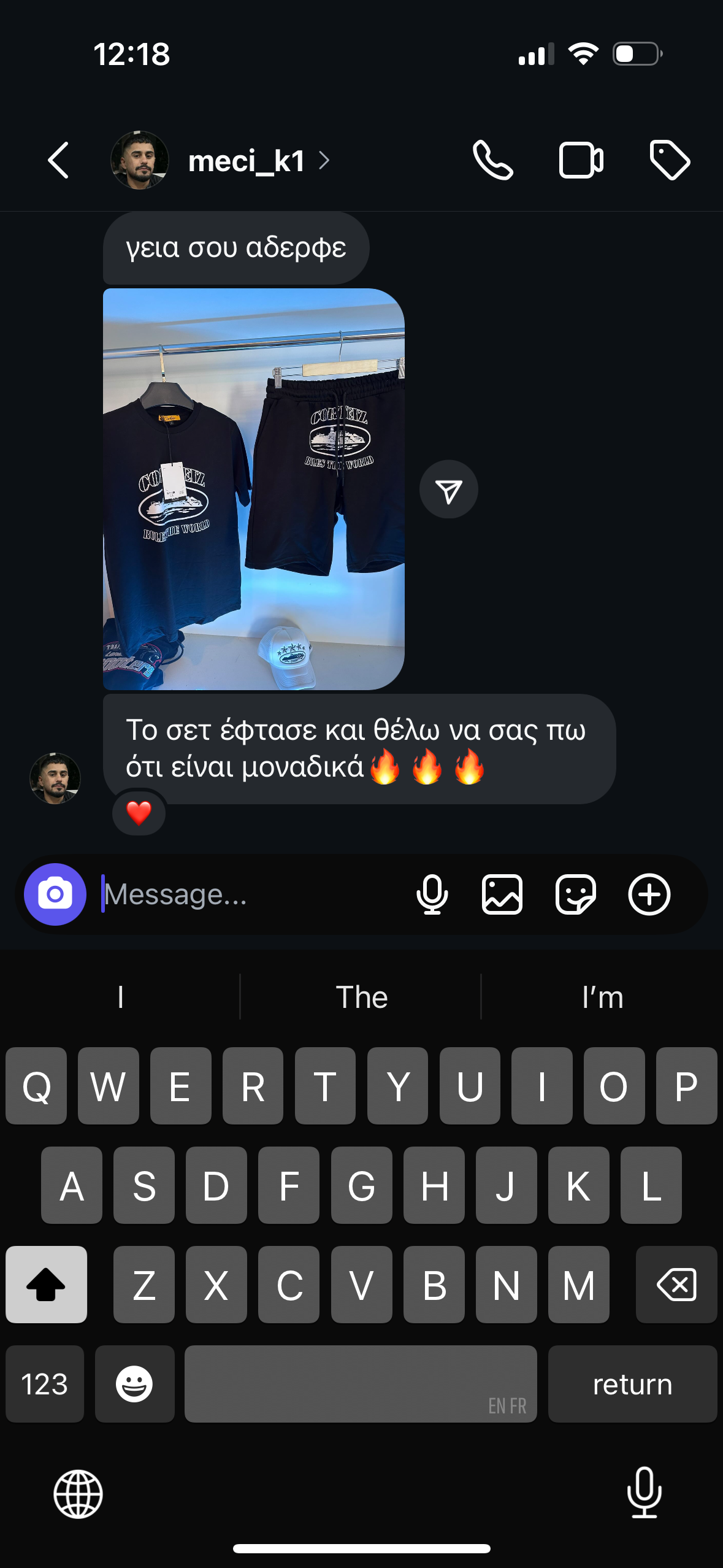Open the emoji keyboard
Screen dimensions: 723x1568
point(134,1384)
